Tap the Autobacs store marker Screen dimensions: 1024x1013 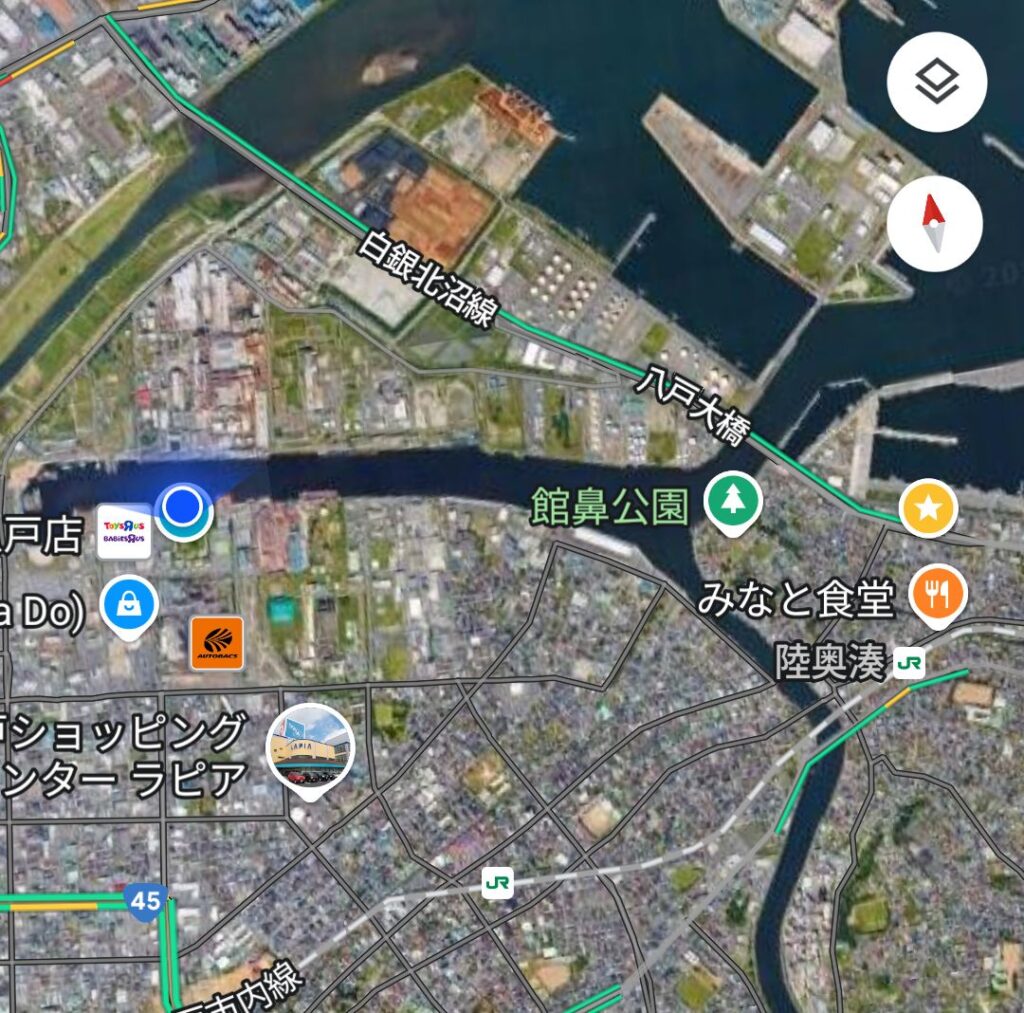217,643
